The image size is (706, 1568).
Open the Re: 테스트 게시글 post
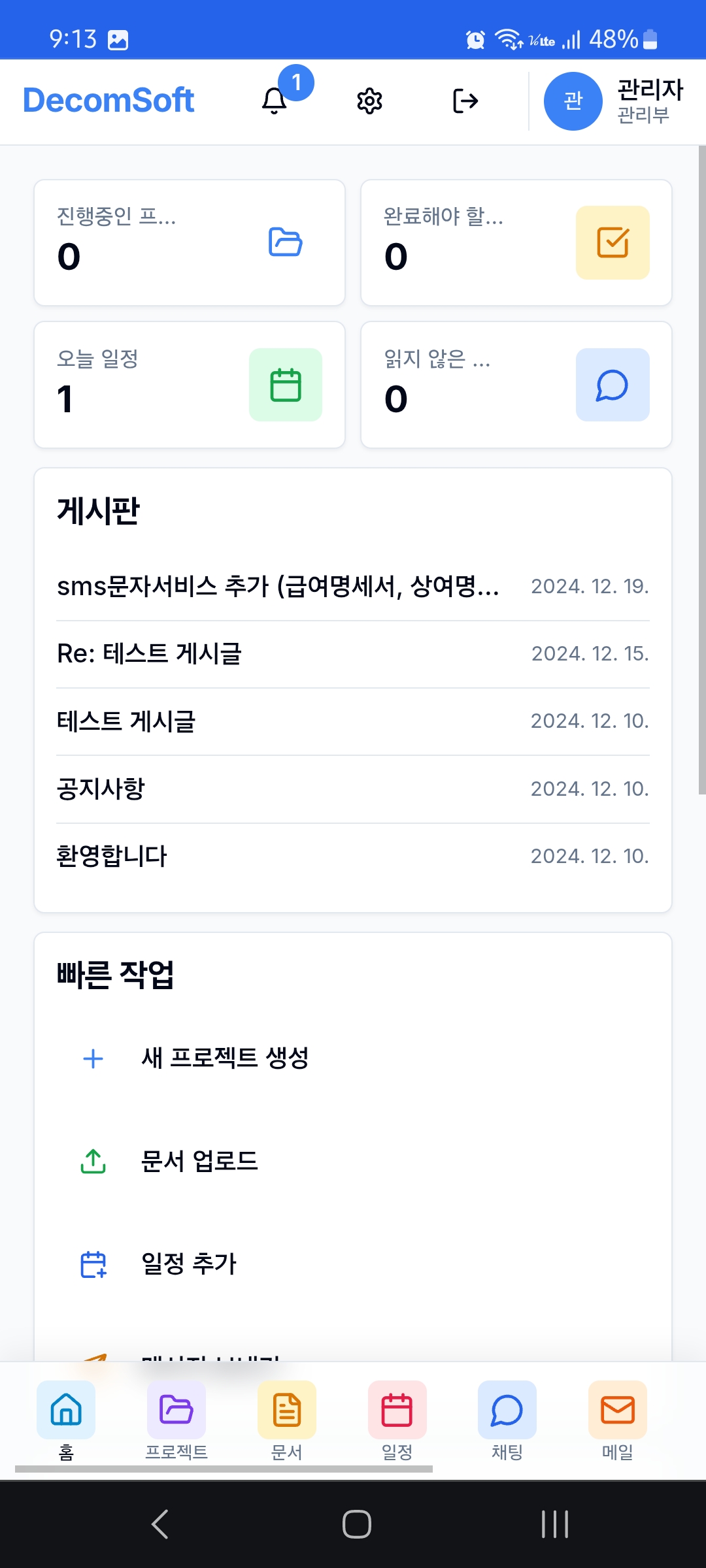click(353, 654)
